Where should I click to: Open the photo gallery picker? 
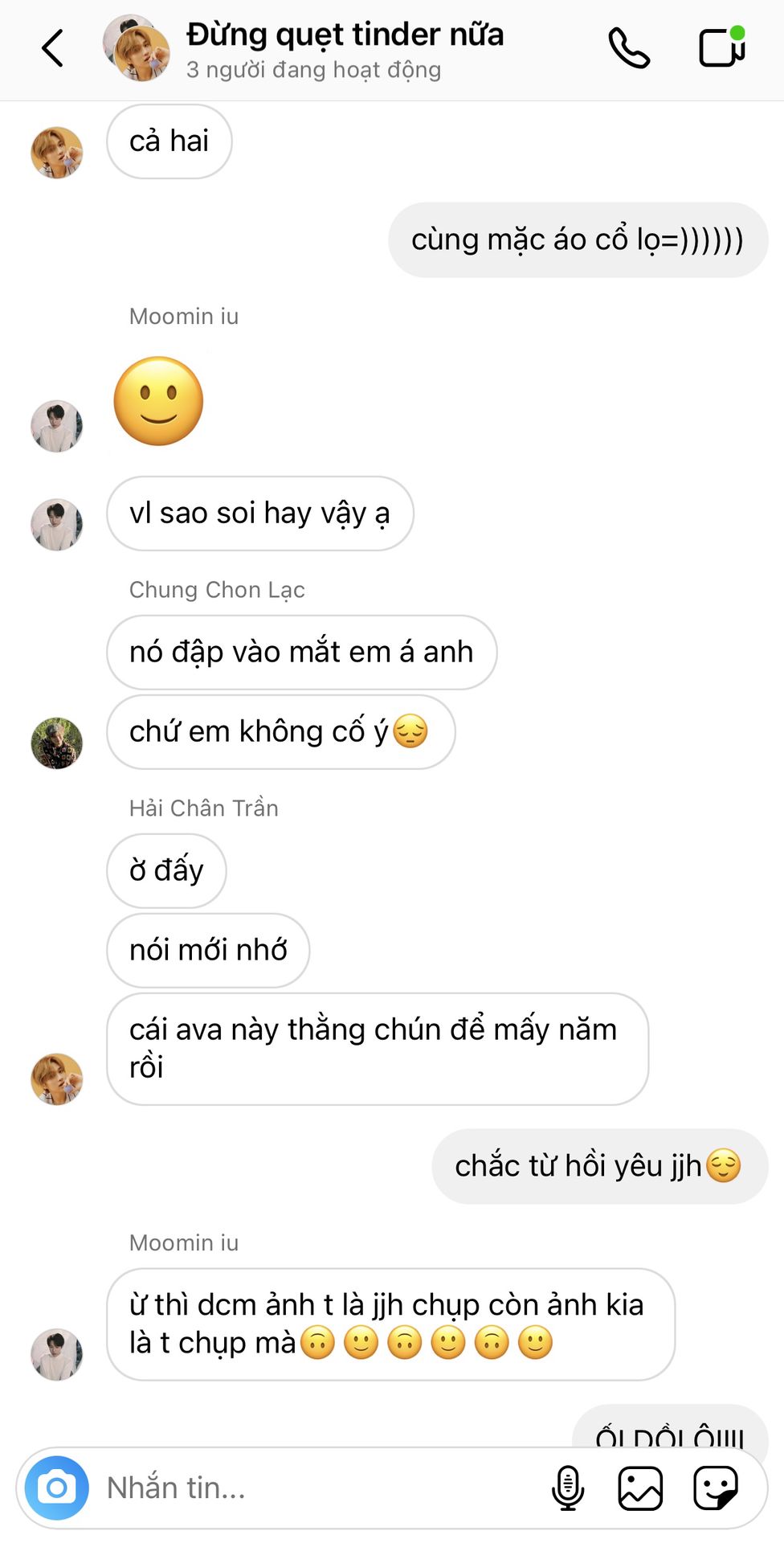640,1488
